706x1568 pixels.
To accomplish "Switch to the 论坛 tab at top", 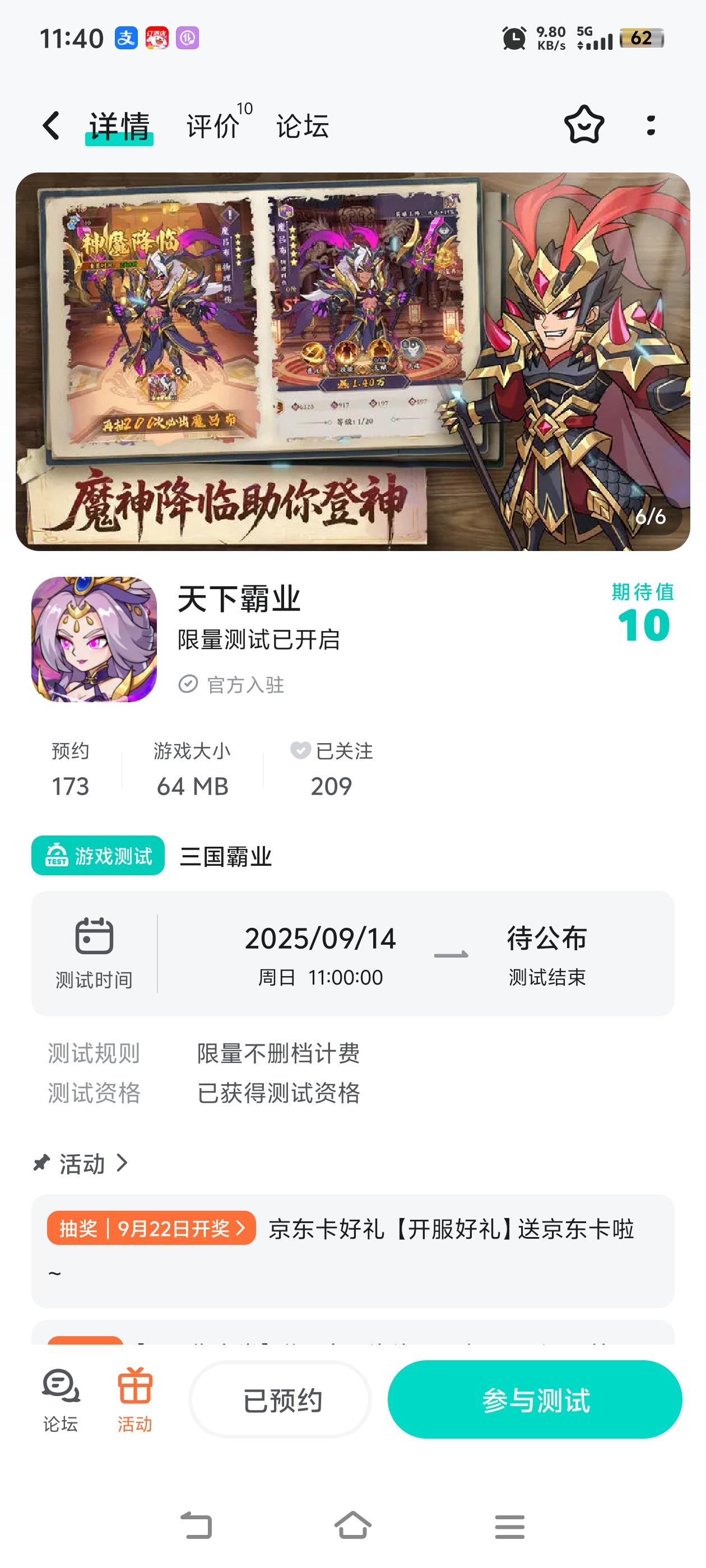I will point(303,127).
